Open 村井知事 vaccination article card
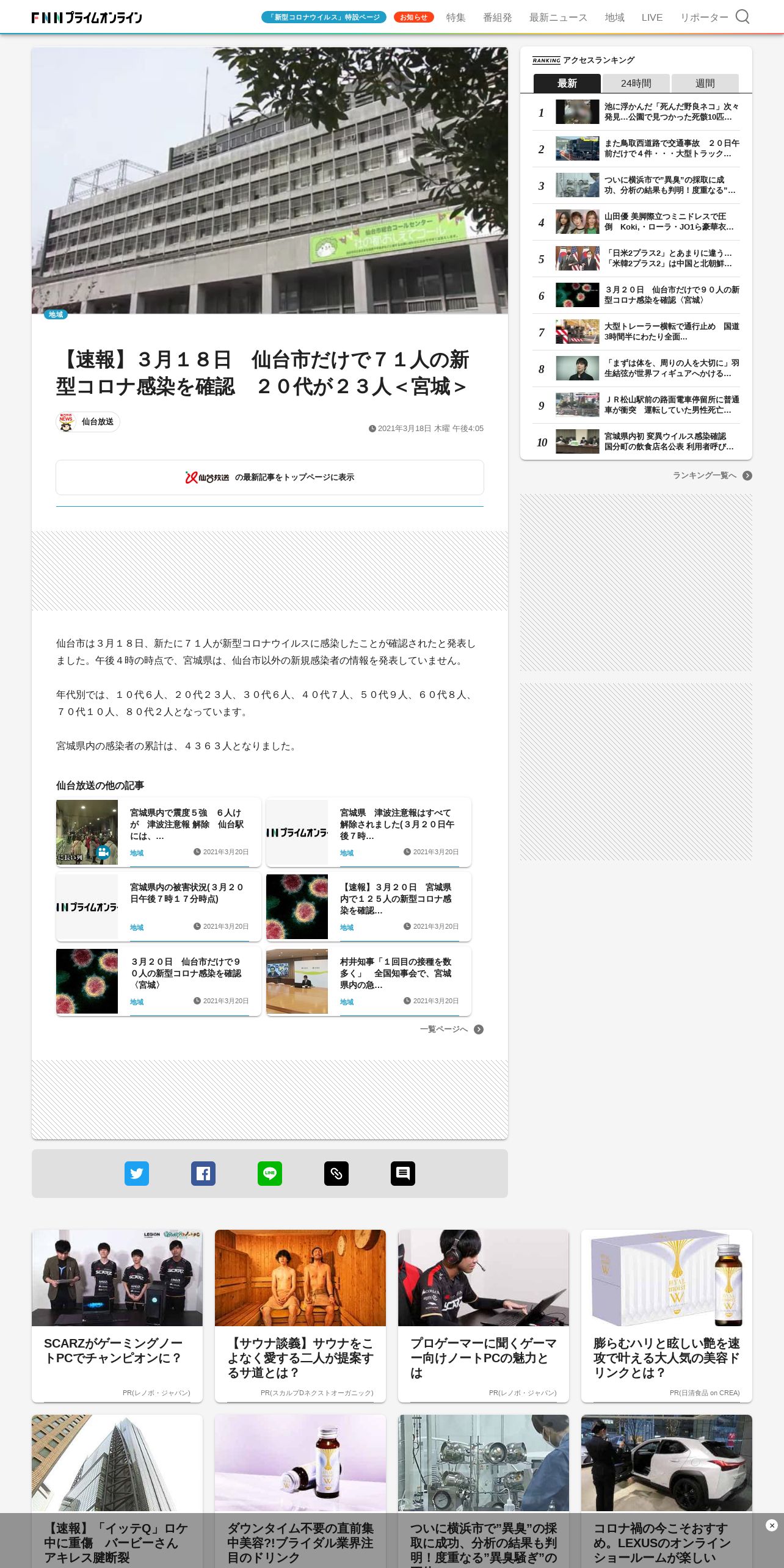Screen dimensions: 784x1568 (x=369, y=981)
